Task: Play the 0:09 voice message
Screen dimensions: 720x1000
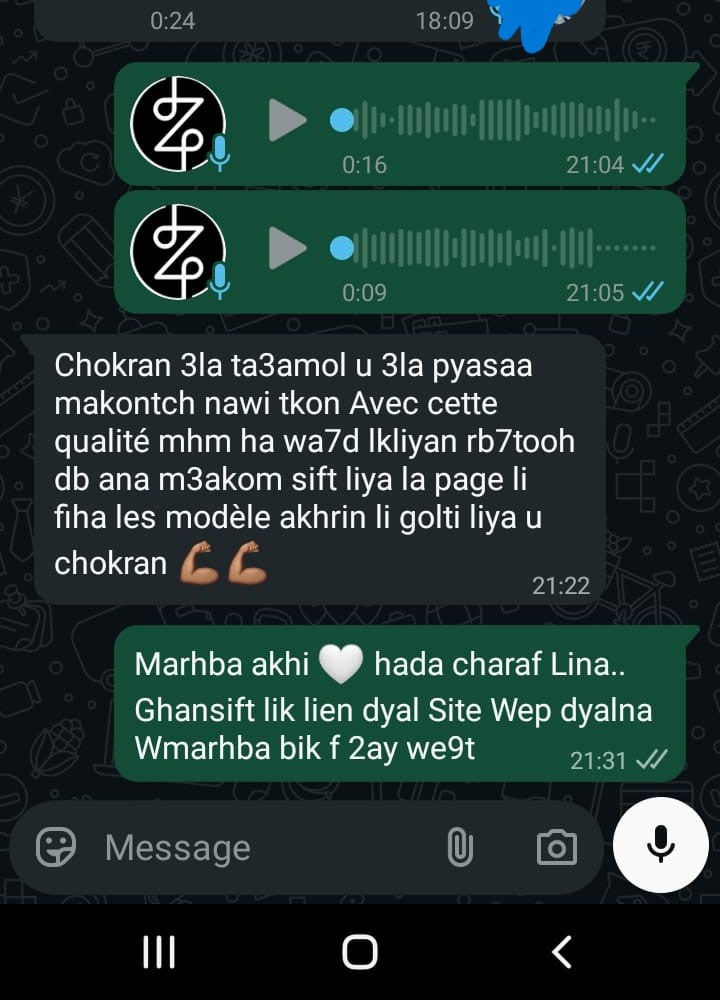Action: point(287,247)
